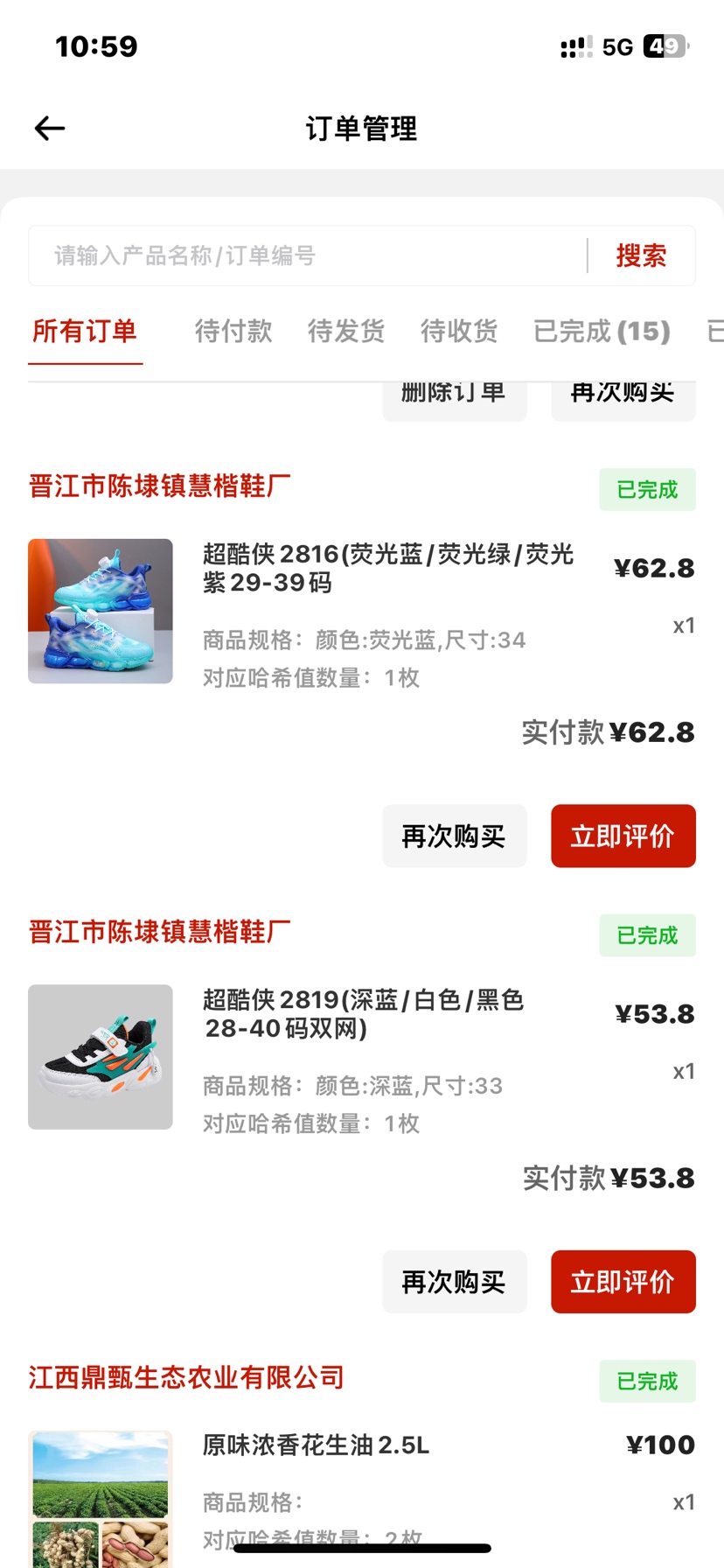Switch to the 待付款 tab
The height and width of the screenshot is (1568, 724).
point(233,332)
